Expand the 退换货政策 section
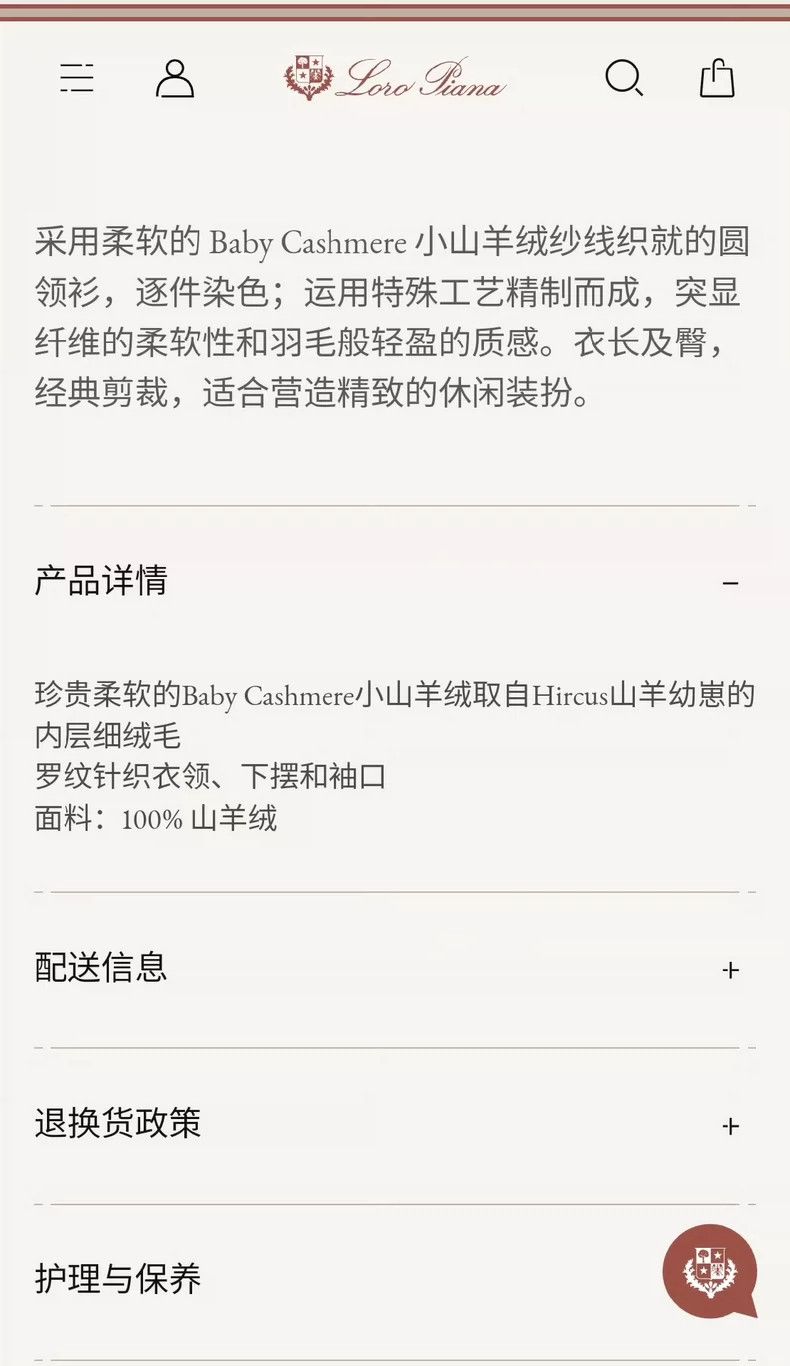Viewport: 790px width, 1366px height. (395, 1124)
